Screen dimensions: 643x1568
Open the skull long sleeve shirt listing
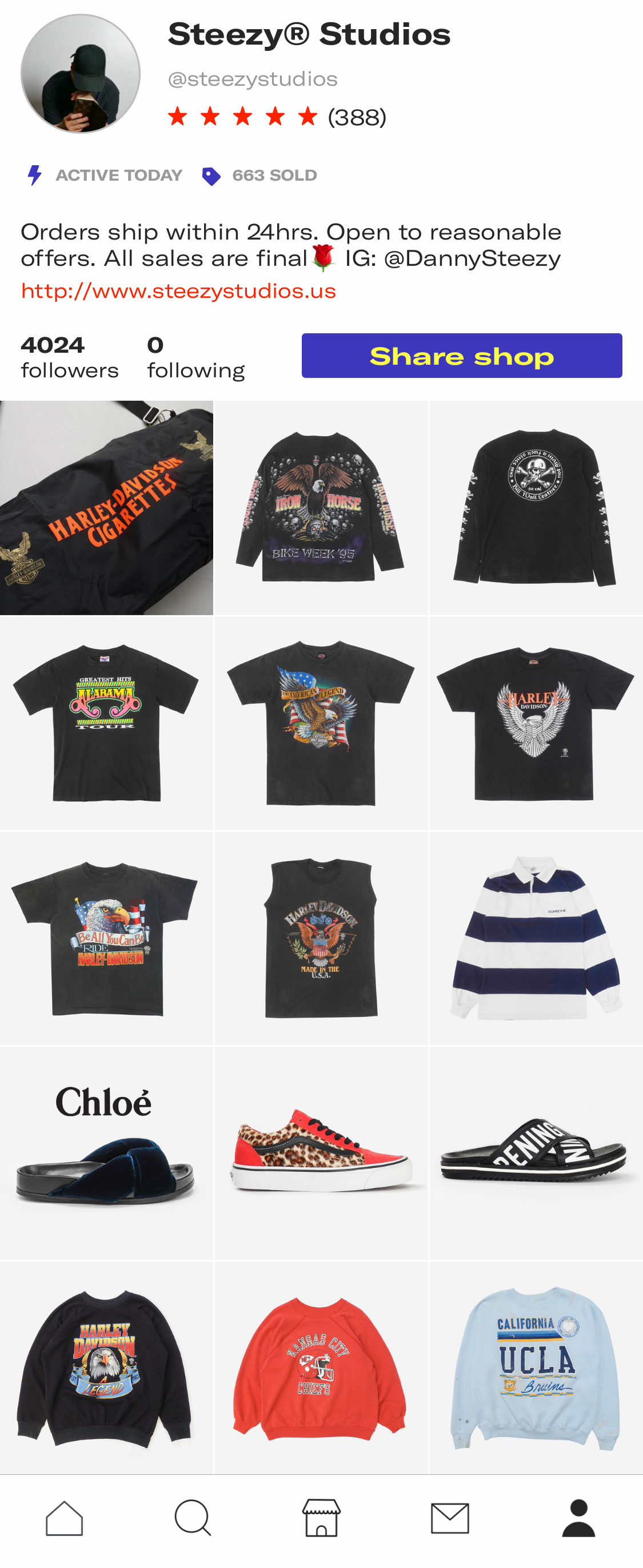(536, 508)
